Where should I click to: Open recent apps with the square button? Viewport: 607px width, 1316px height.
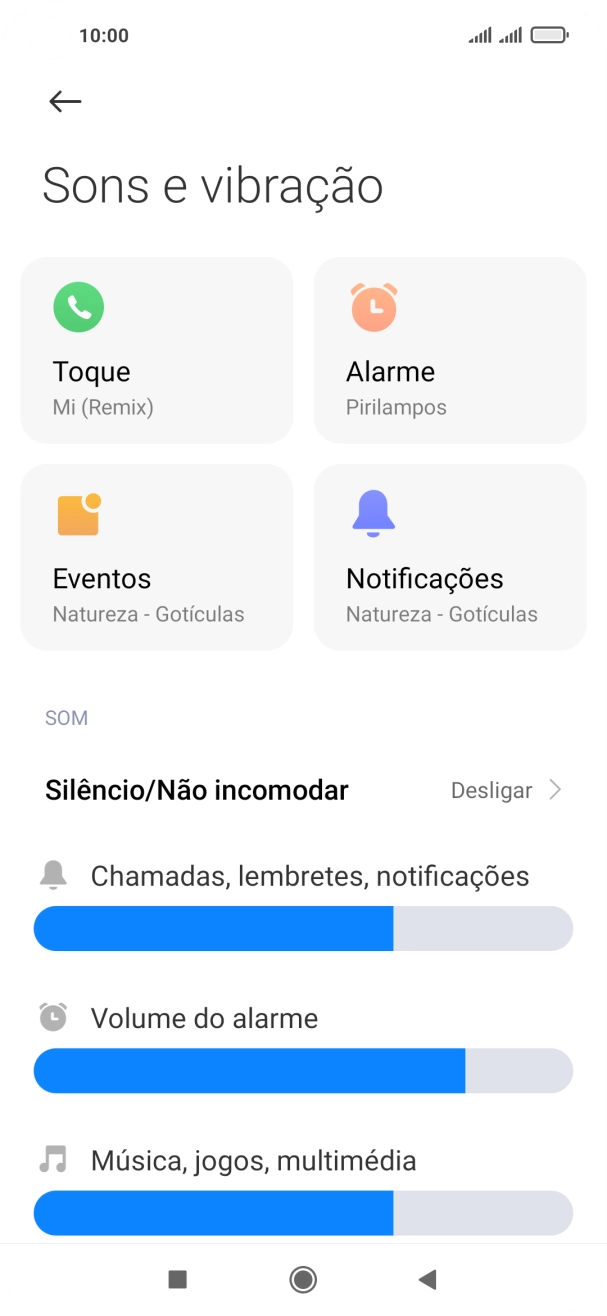(178, 1278)
